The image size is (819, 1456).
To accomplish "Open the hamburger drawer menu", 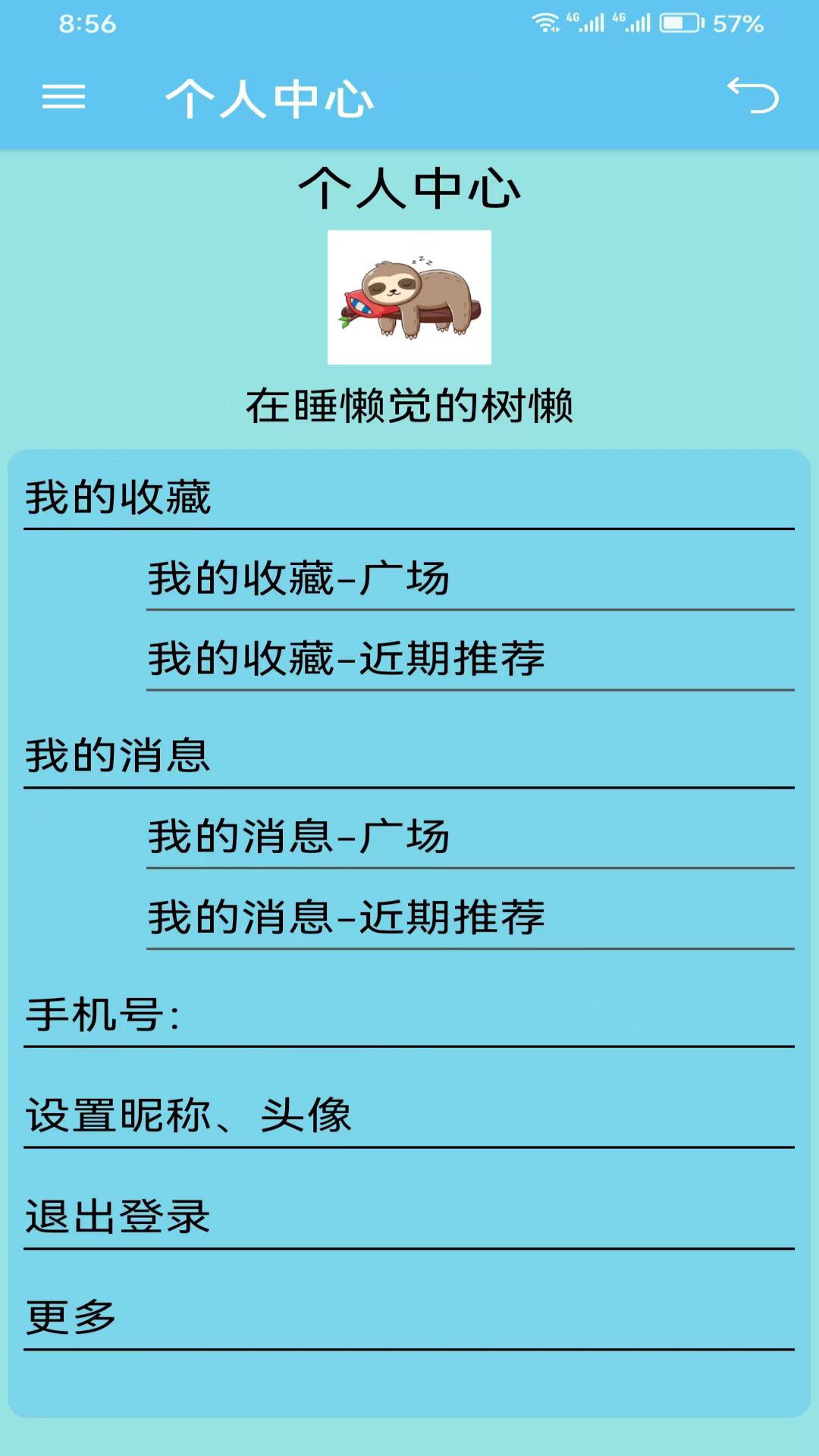I will [64, 97].
